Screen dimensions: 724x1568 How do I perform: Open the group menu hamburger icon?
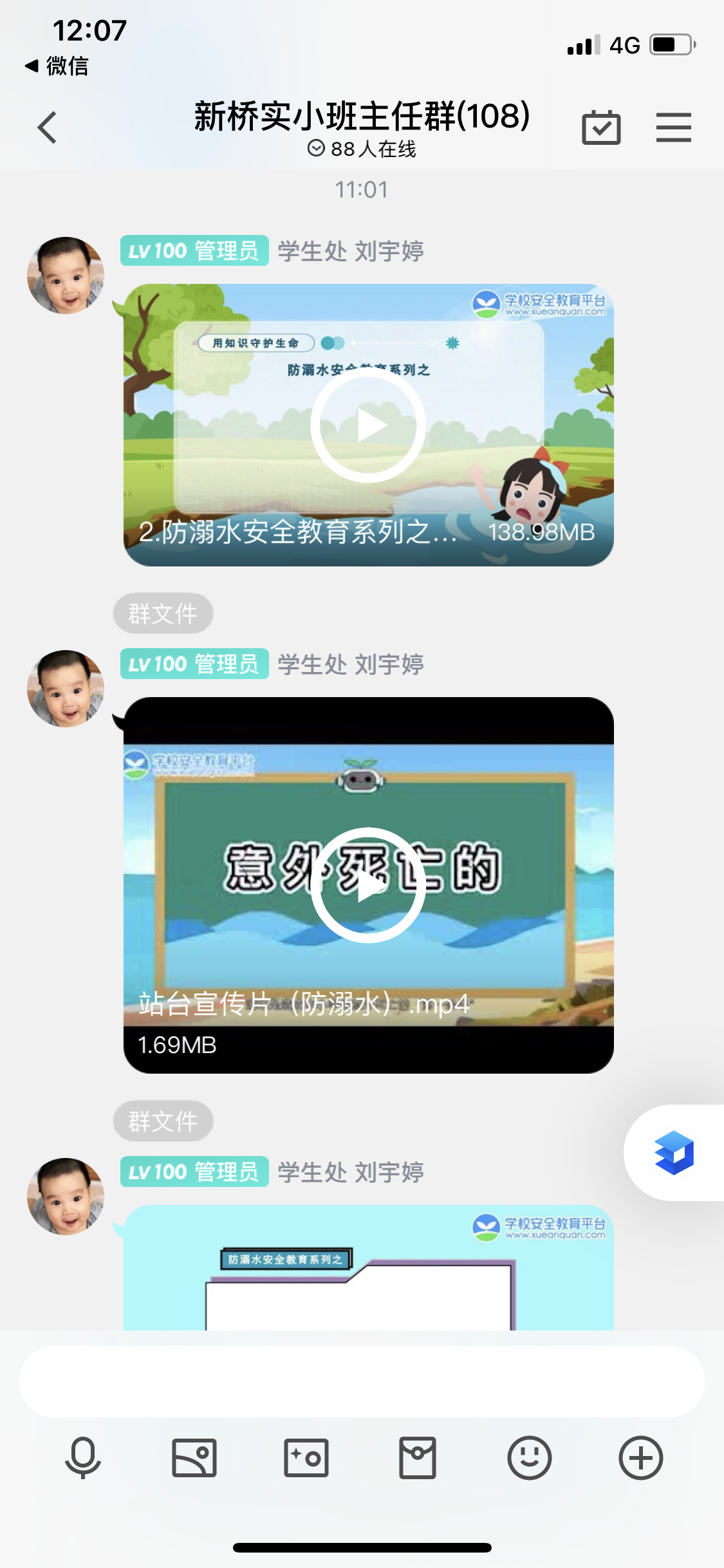coord(673,127)
